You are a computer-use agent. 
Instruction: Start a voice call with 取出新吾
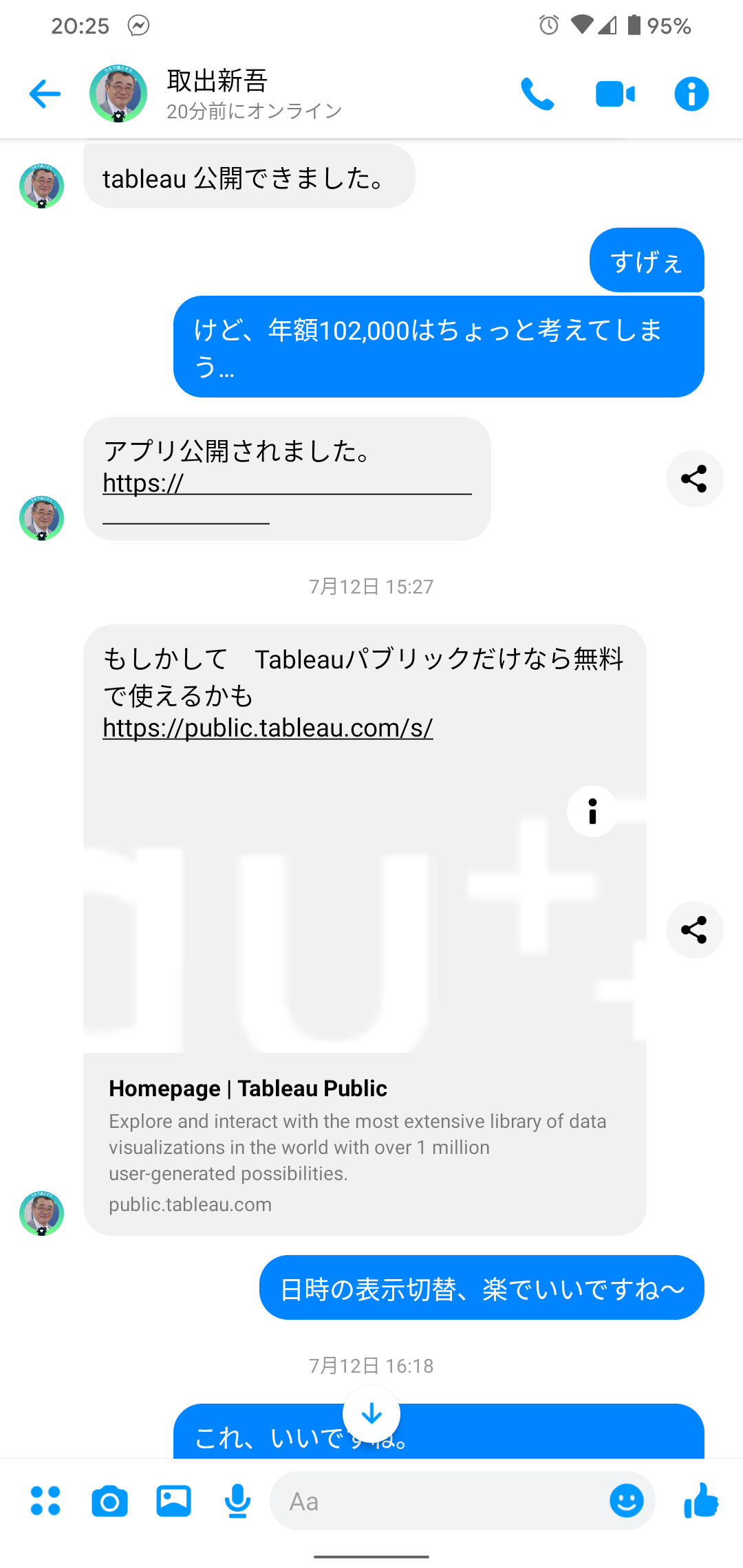tap(537, 94)
